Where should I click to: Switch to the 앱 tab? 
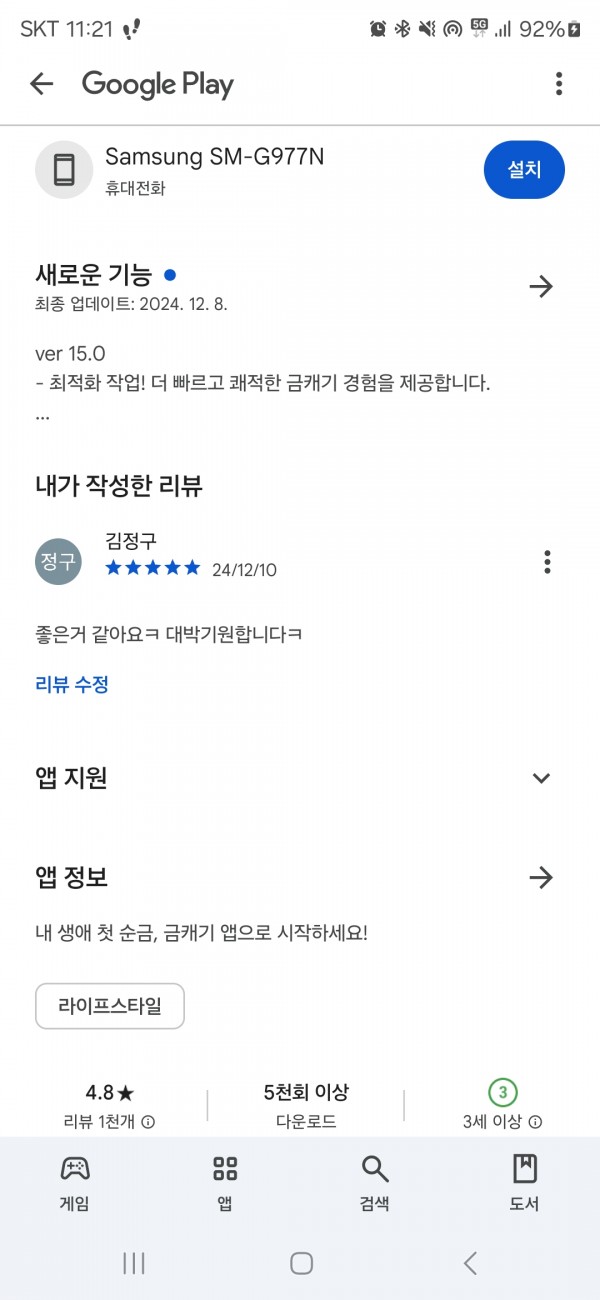pyautogui.click(x=225, y=1182)
